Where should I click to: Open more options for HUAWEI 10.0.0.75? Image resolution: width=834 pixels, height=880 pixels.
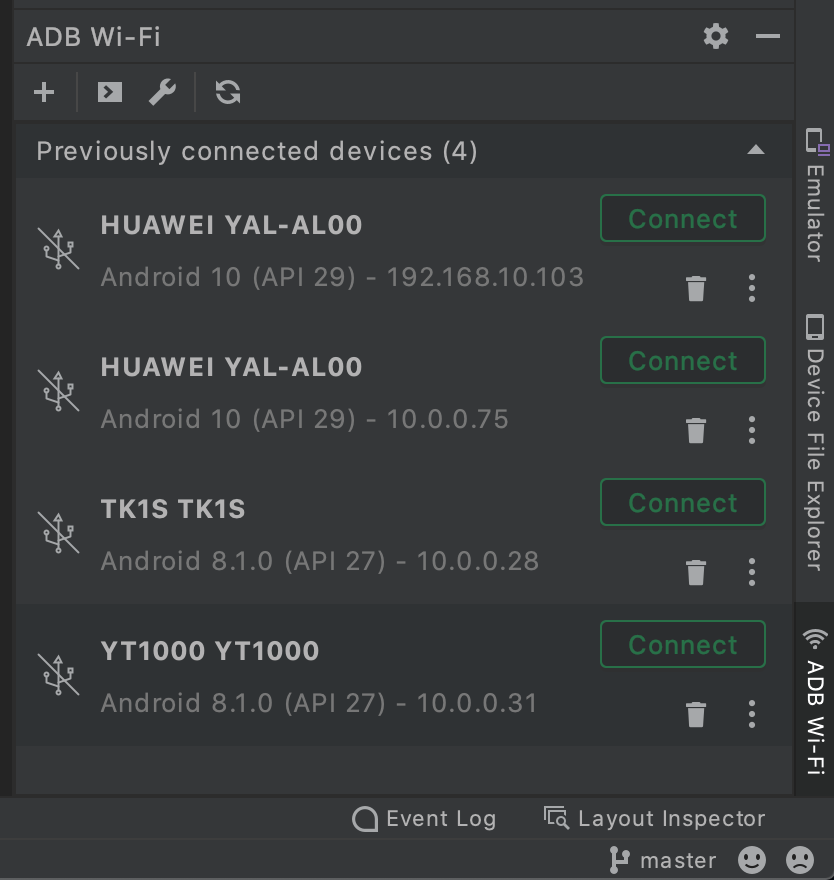click(752, 431)
